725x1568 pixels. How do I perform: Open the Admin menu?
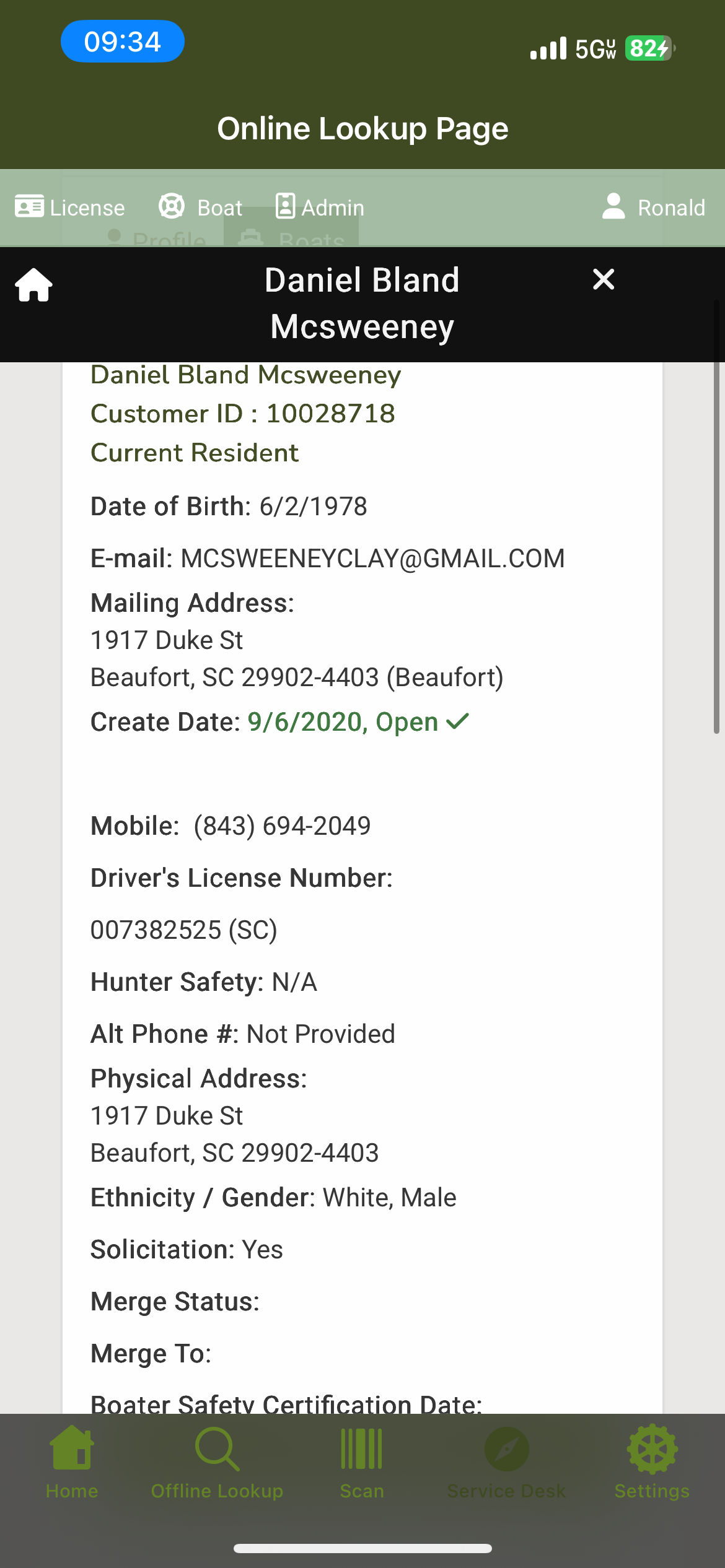tap(320, 207)
